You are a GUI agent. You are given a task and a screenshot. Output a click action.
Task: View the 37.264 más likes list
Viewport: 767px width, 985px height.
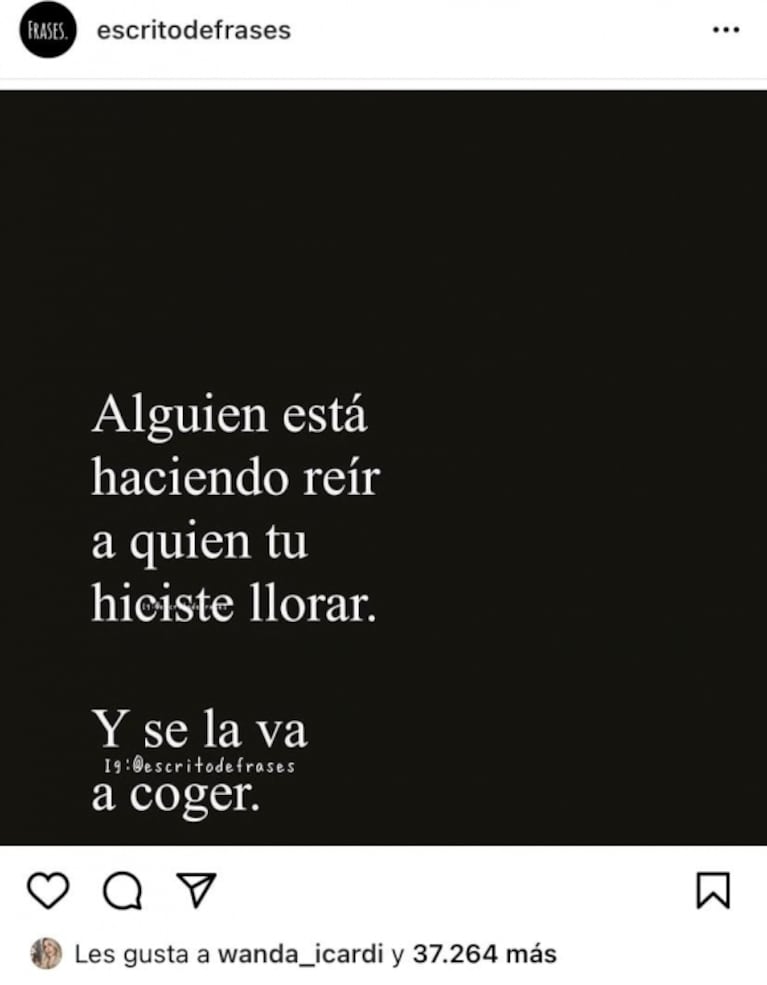click(x=485, y=954)
